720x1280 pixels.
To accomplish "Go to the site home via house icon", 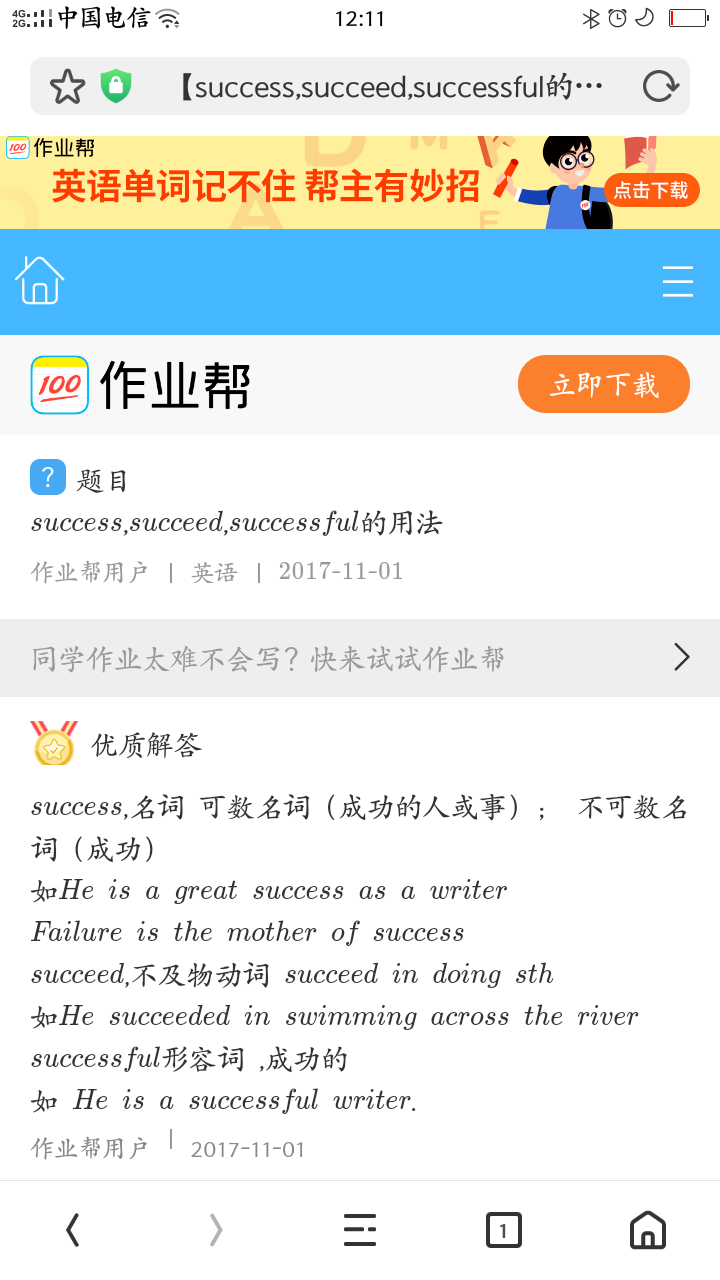I will 39,280.
